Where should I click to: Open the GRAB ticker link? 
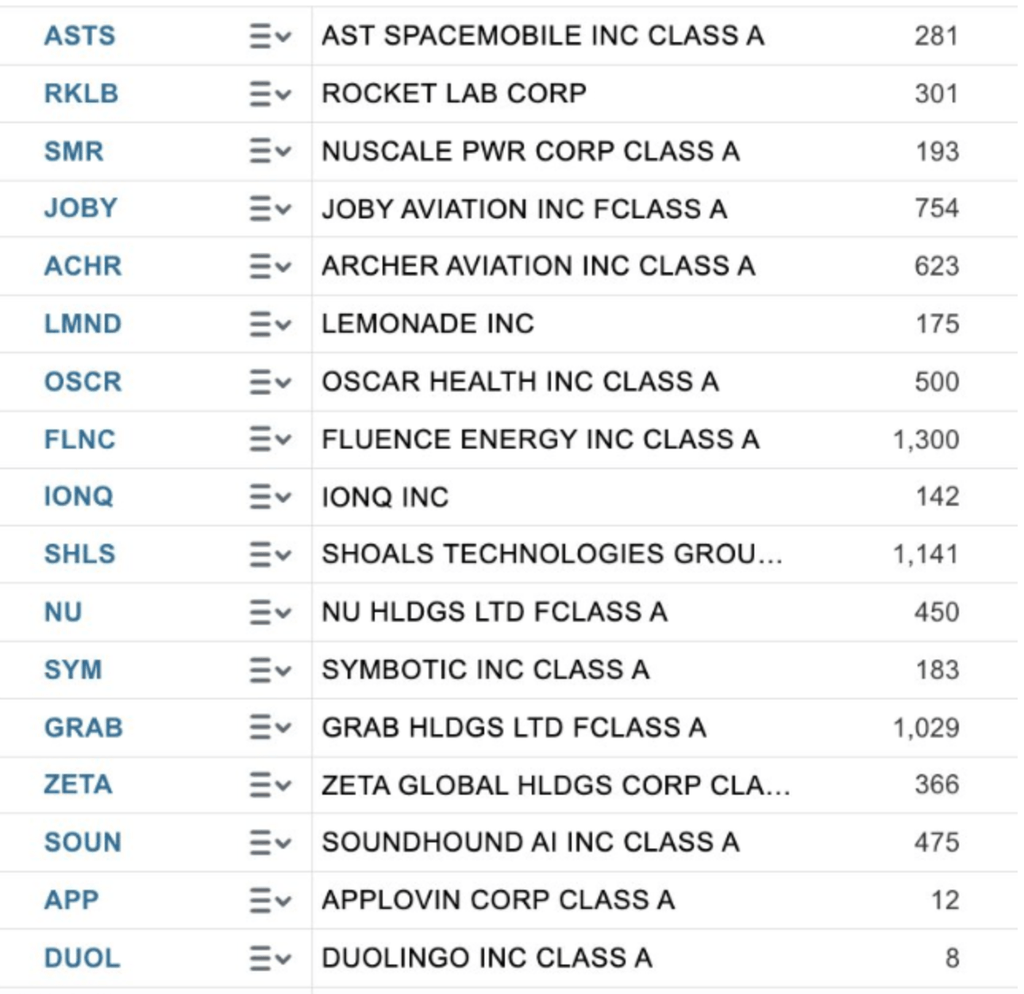[x=83, y=728]
